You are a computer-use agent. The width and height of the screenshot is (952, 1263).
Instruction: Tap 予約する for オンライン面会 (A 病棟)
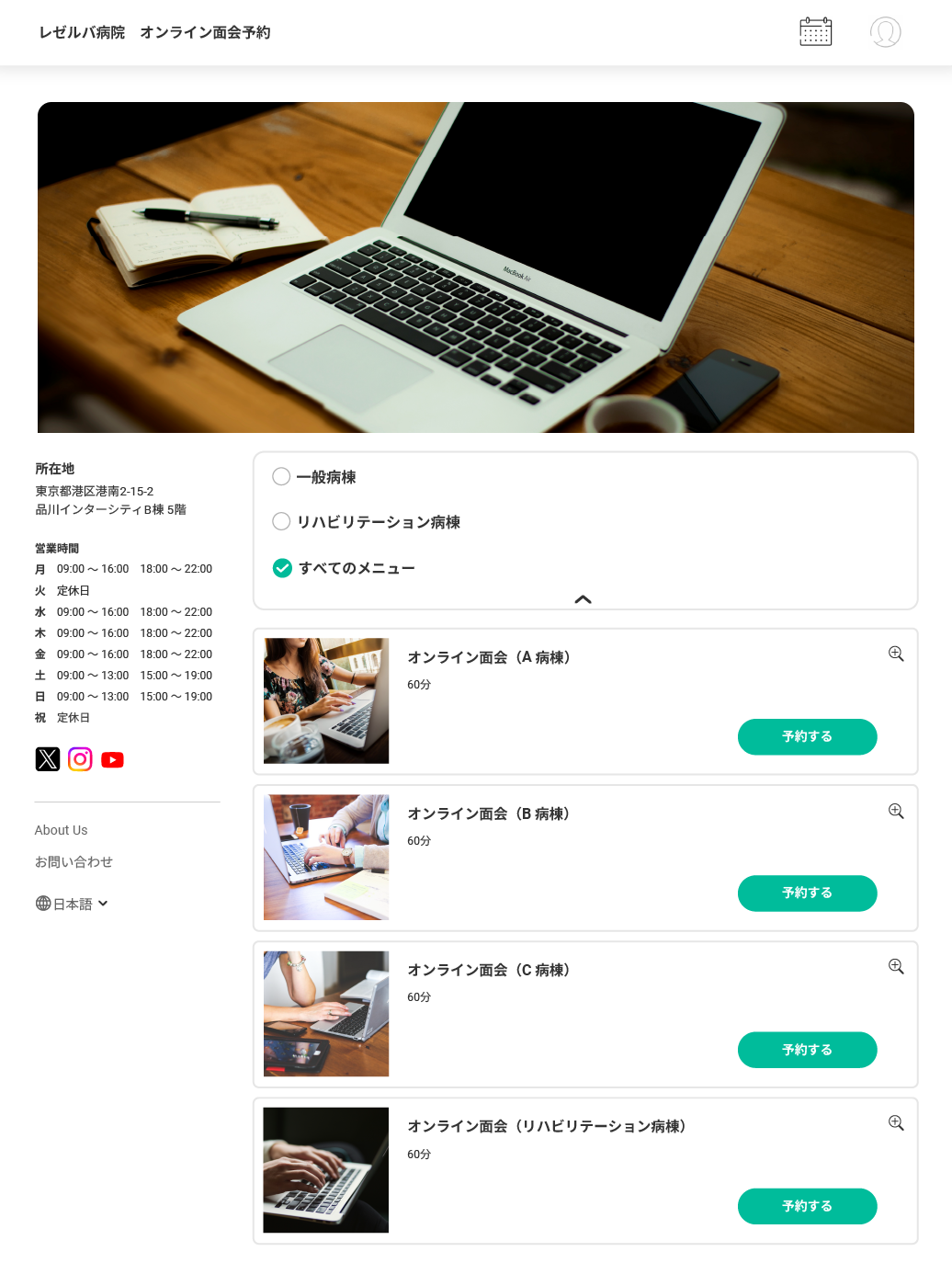807,736
